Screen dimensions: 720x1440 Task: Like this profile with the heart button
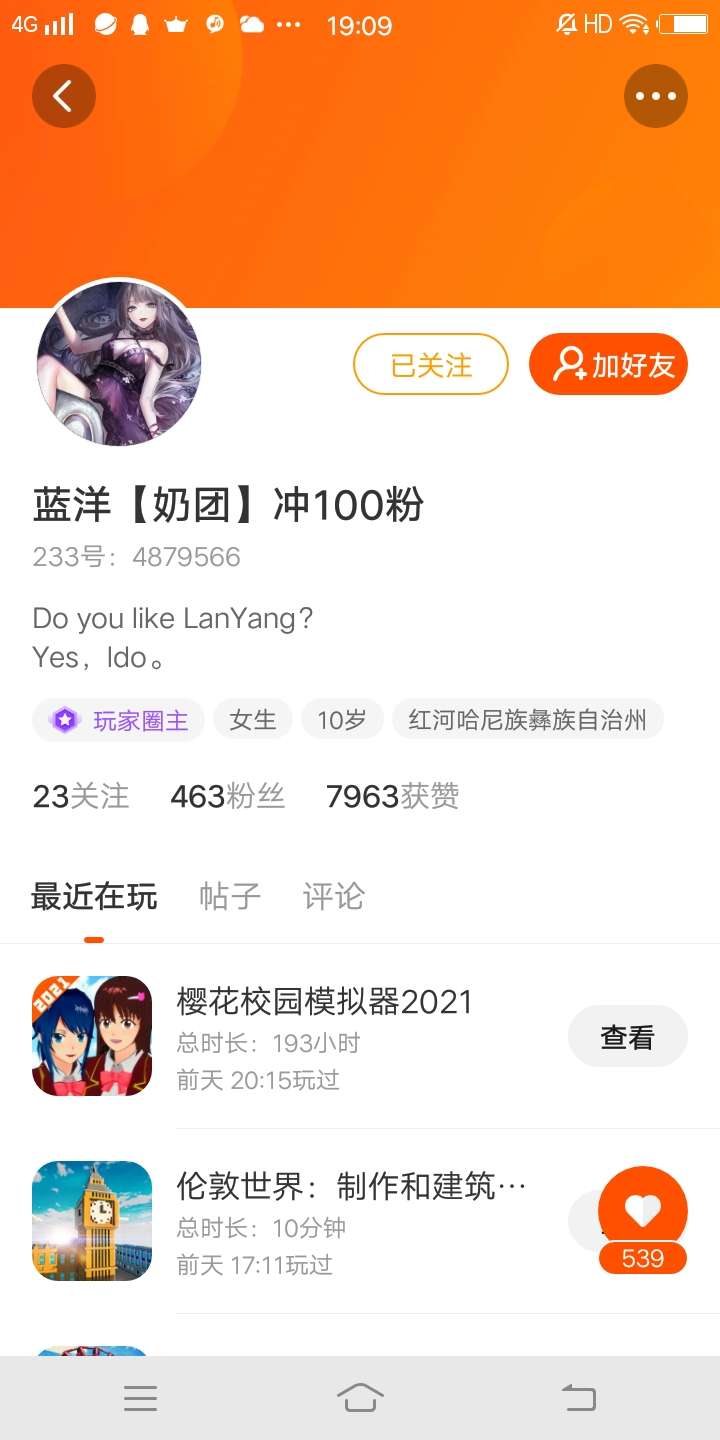[x=643, y=1211]
